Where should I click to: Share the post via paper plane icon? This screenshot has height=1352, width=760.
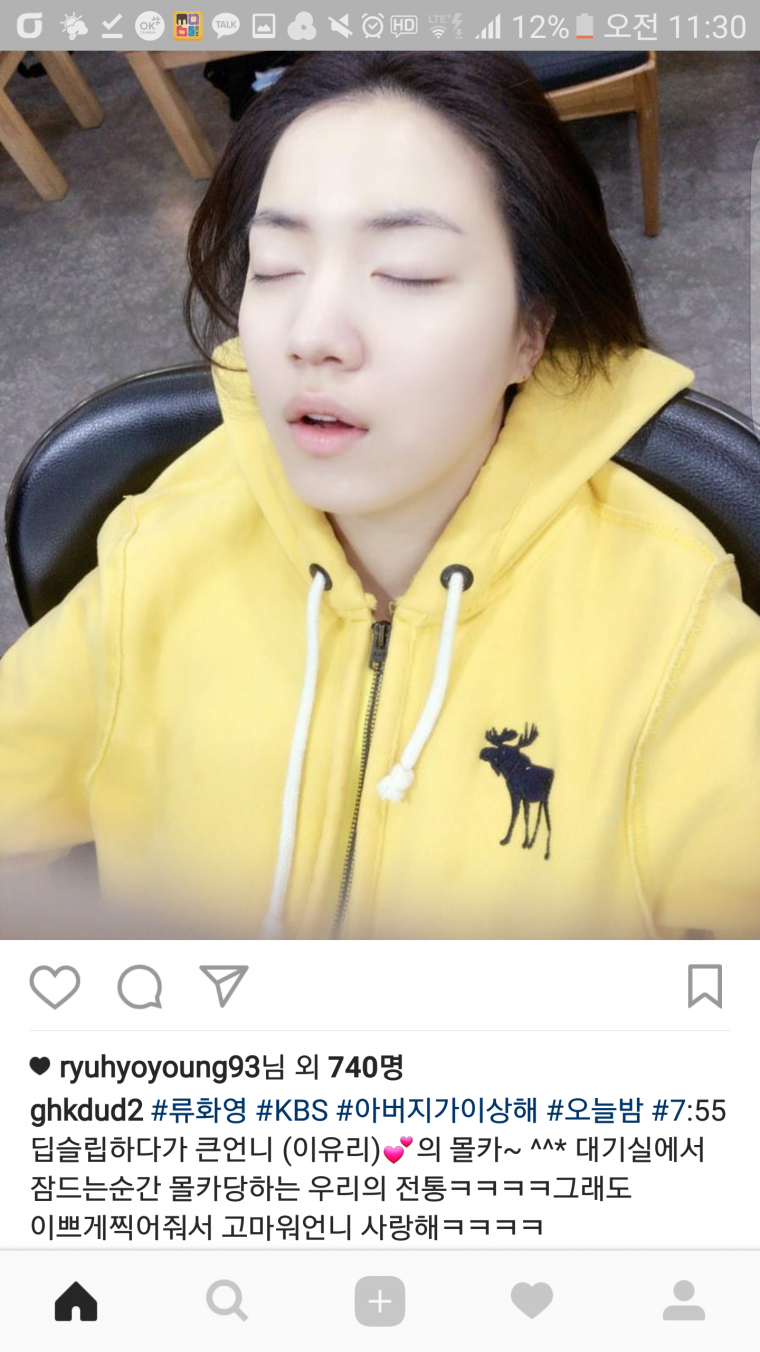(x=224, y=986)
